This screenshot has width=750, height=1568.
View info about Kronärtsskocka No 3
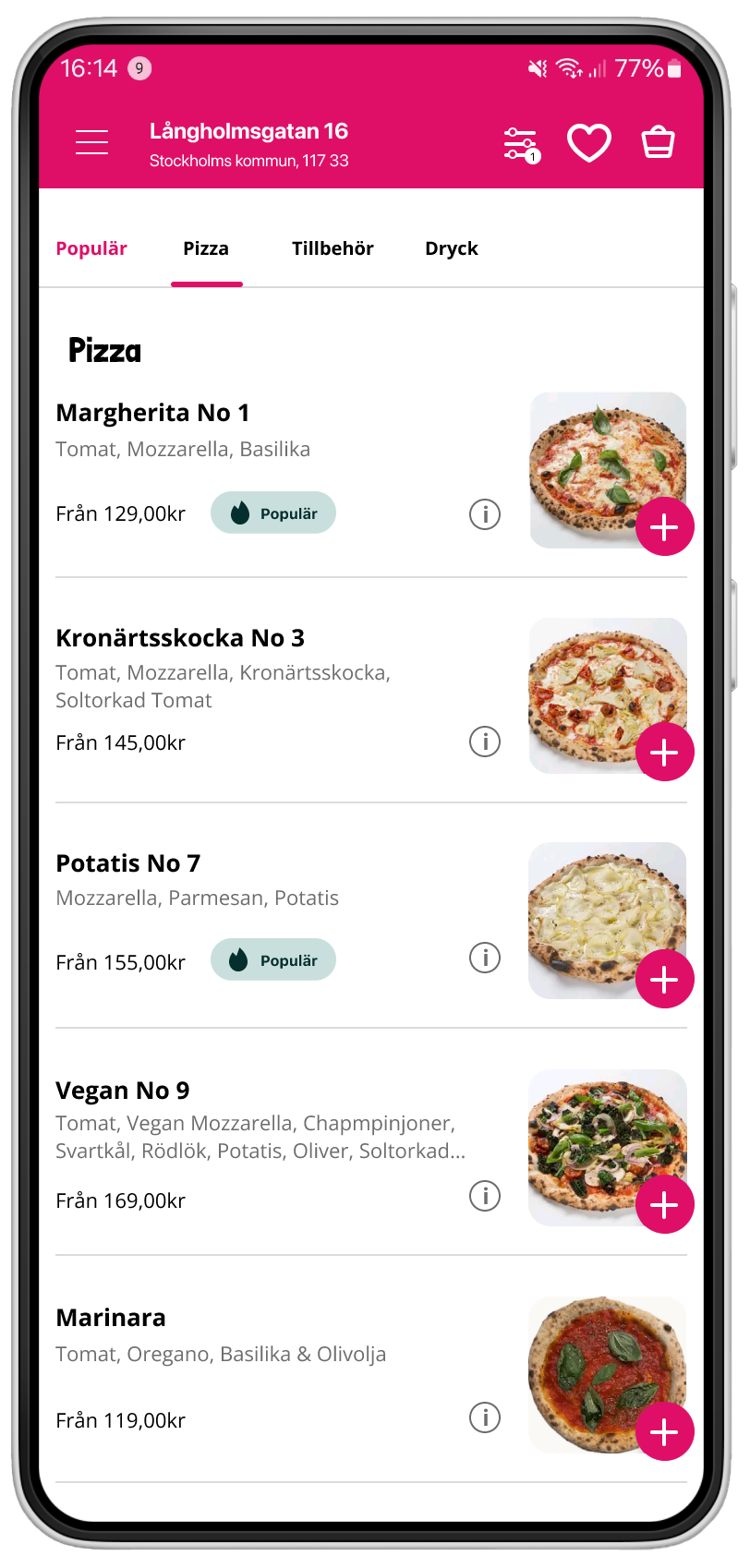(485, 742)
